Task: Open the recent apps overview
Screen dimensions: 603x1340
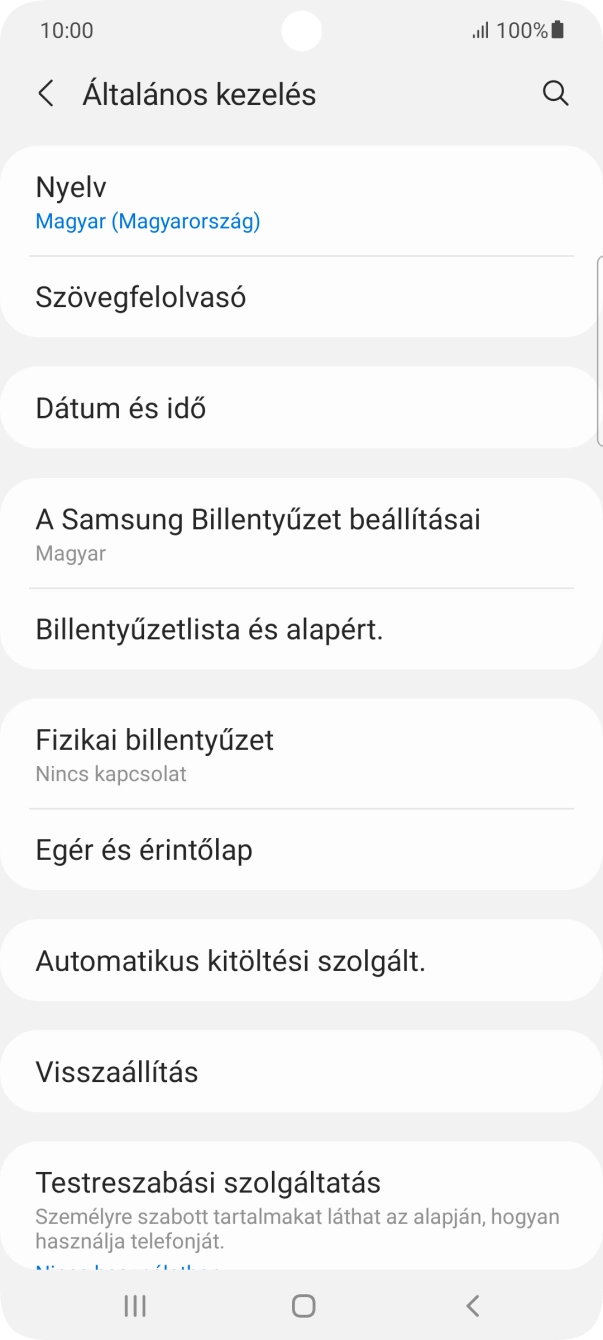Action: coord(135,1305)
